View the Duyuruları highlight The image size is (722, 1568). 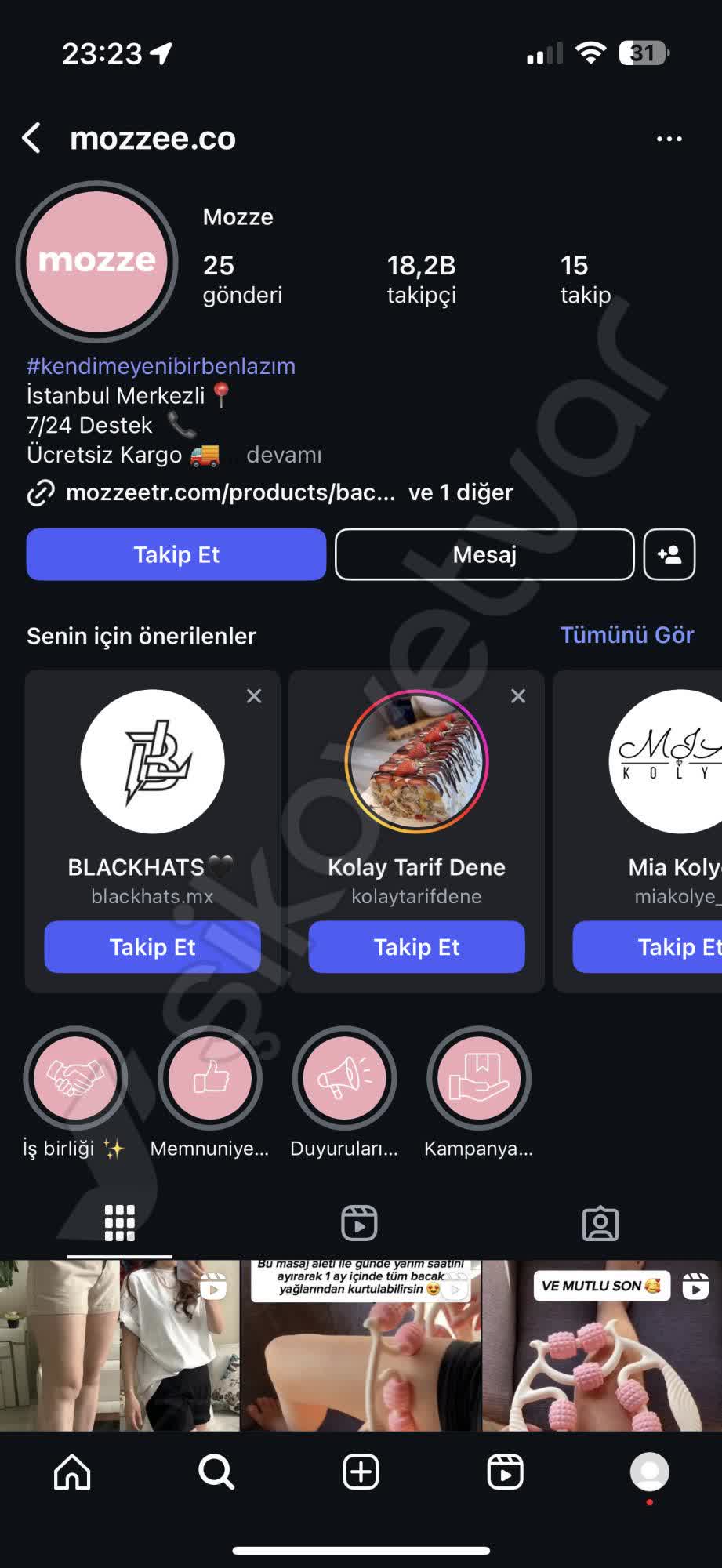click(344, 1078)
